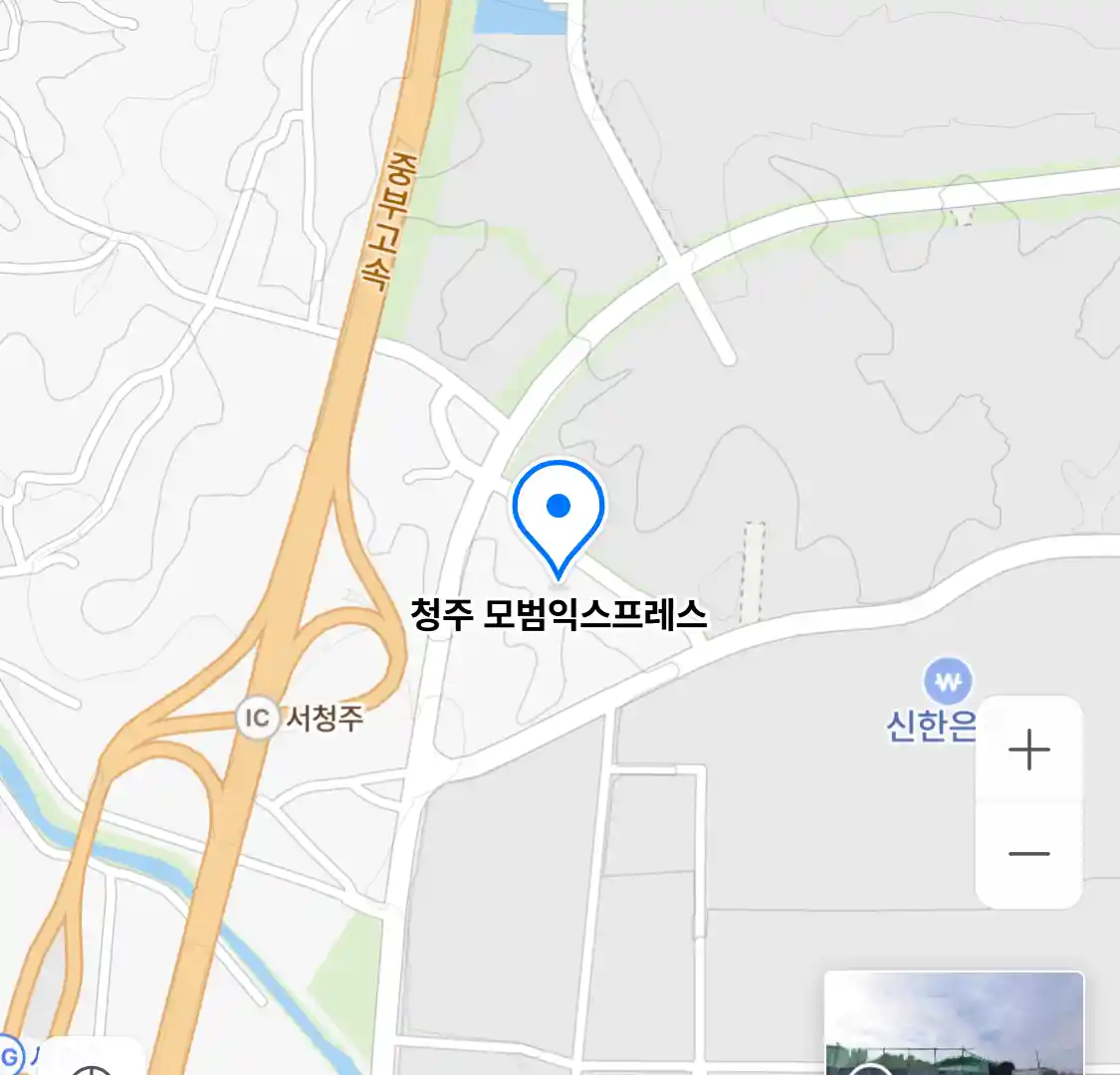Zoom out of the map

pos(1028,854)
